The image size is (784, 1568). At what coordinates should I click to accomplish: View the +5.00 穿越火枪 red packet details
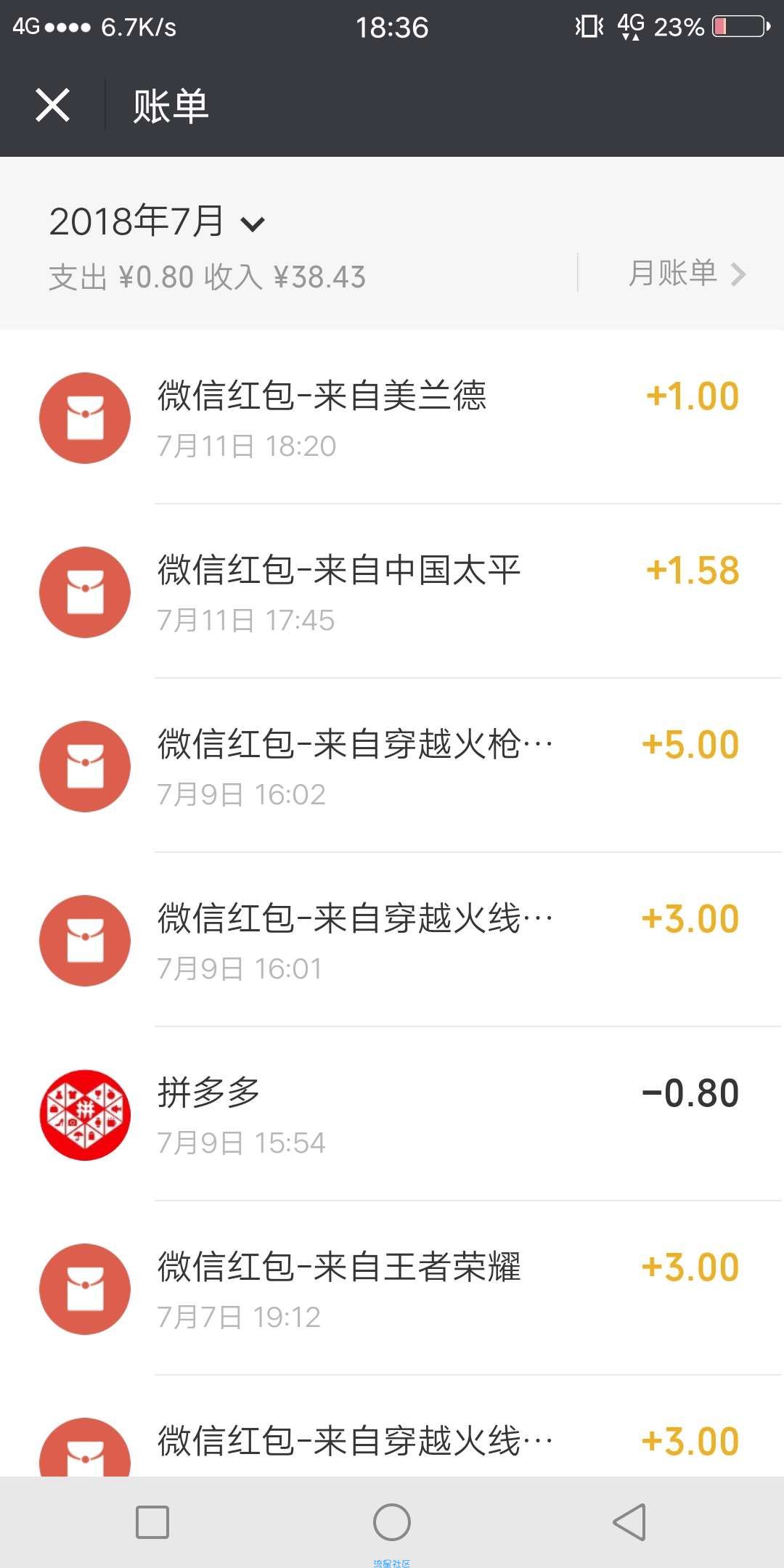click(x=392, y=766)
